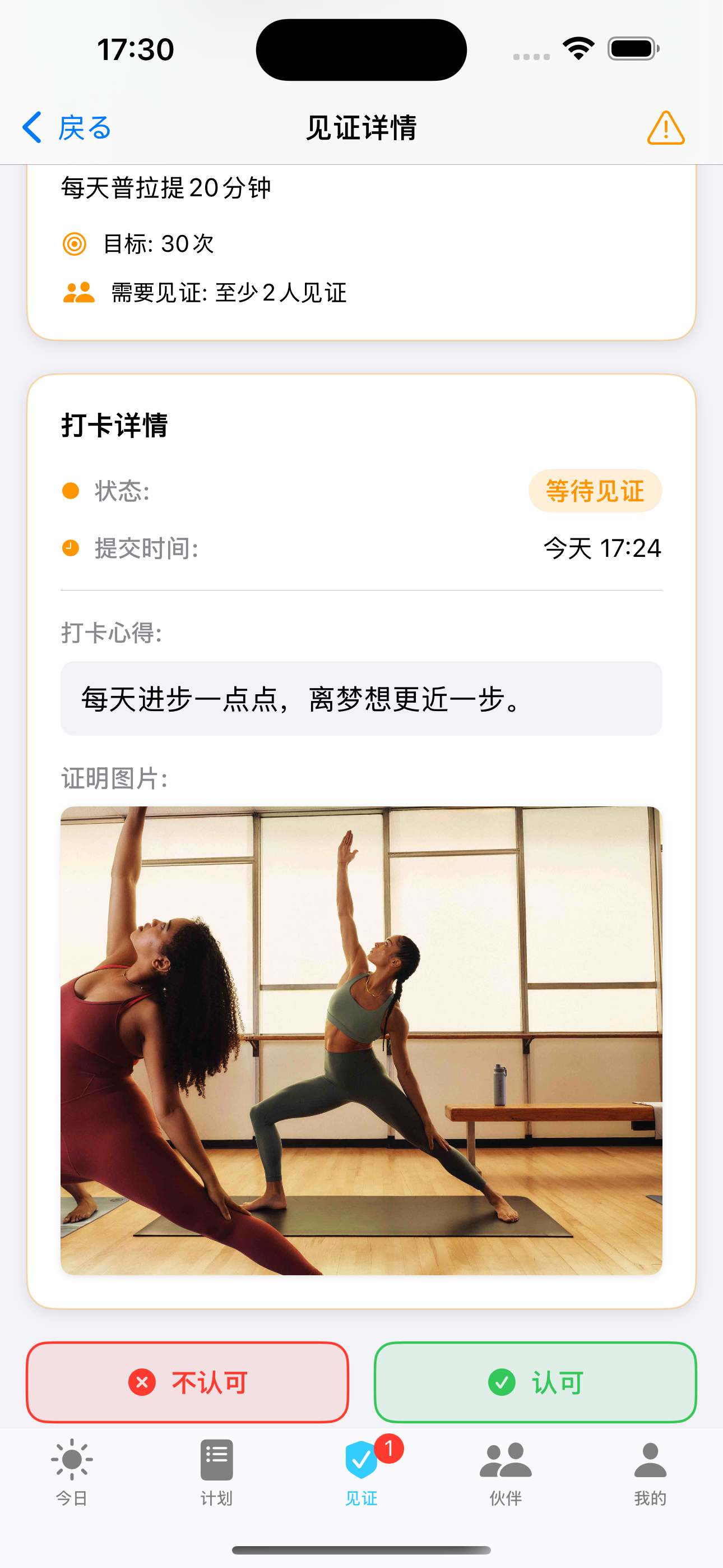The image size is (723, 1568).
Task: Click the 我的 profile icon in the tab bar
Action: click(x=651, y=1459)
